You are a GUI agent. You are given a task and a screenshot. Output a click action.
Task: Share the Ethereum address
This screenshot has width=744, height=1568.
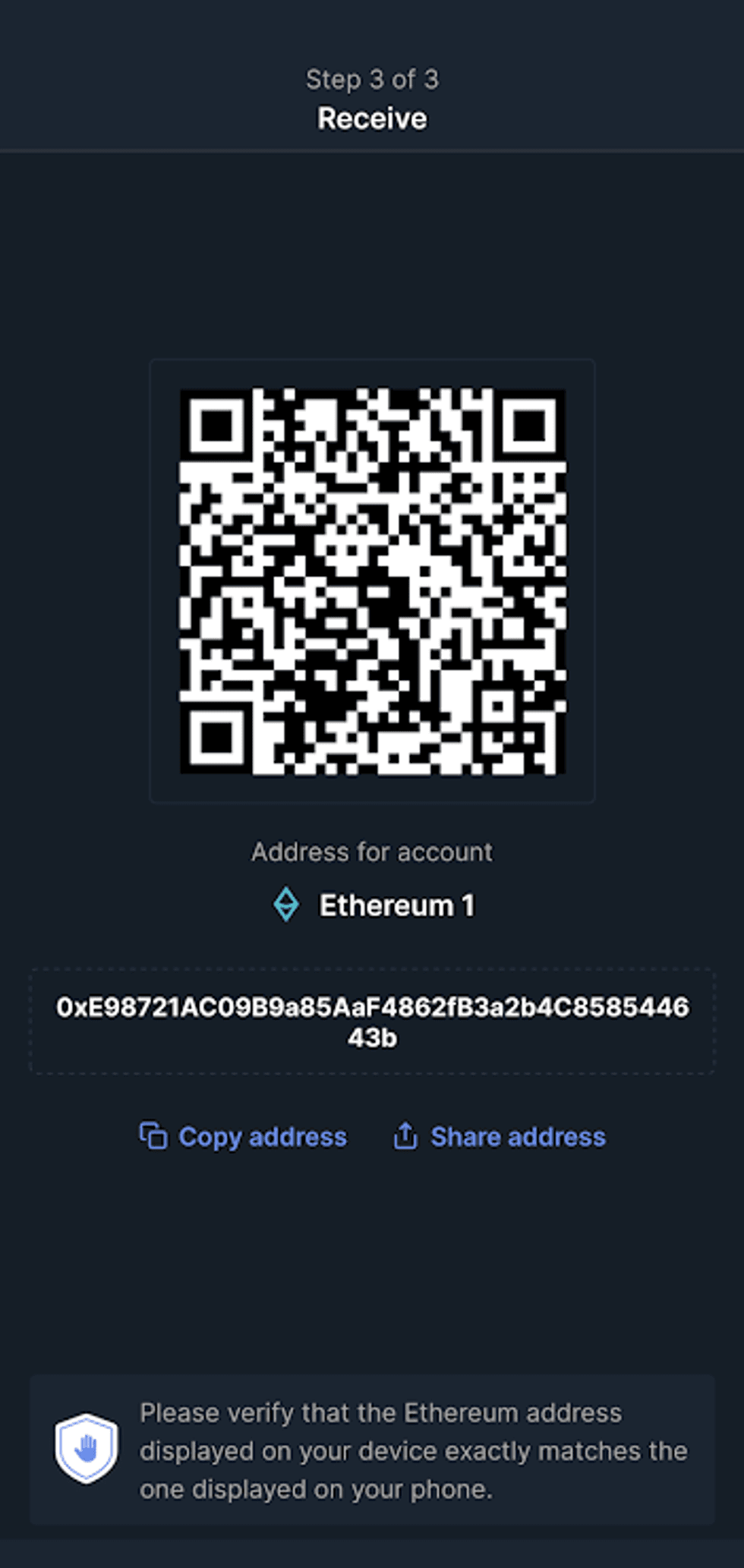(x=500, y=1136)
